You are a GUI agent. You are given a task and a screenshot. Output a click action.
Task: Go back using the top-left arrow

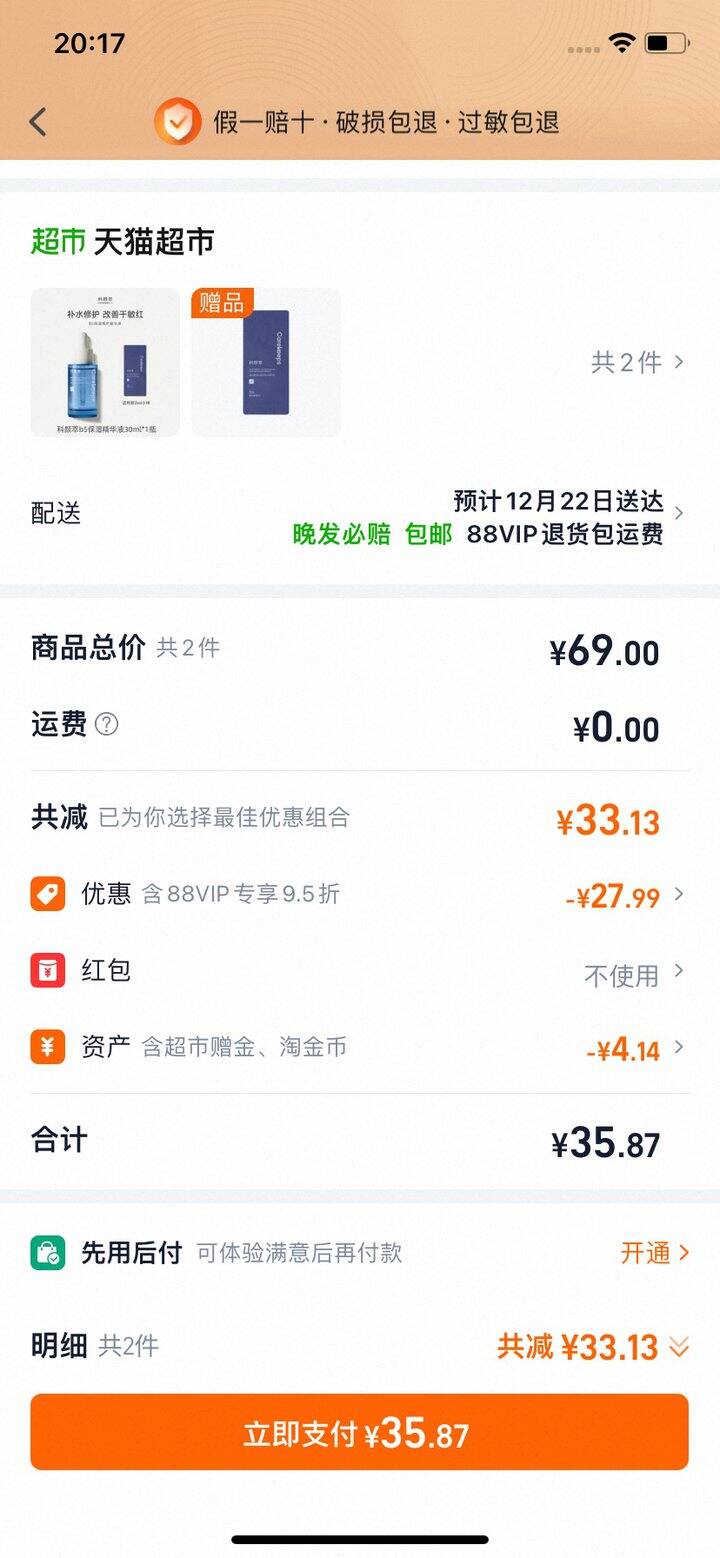(x=38, y=122)
